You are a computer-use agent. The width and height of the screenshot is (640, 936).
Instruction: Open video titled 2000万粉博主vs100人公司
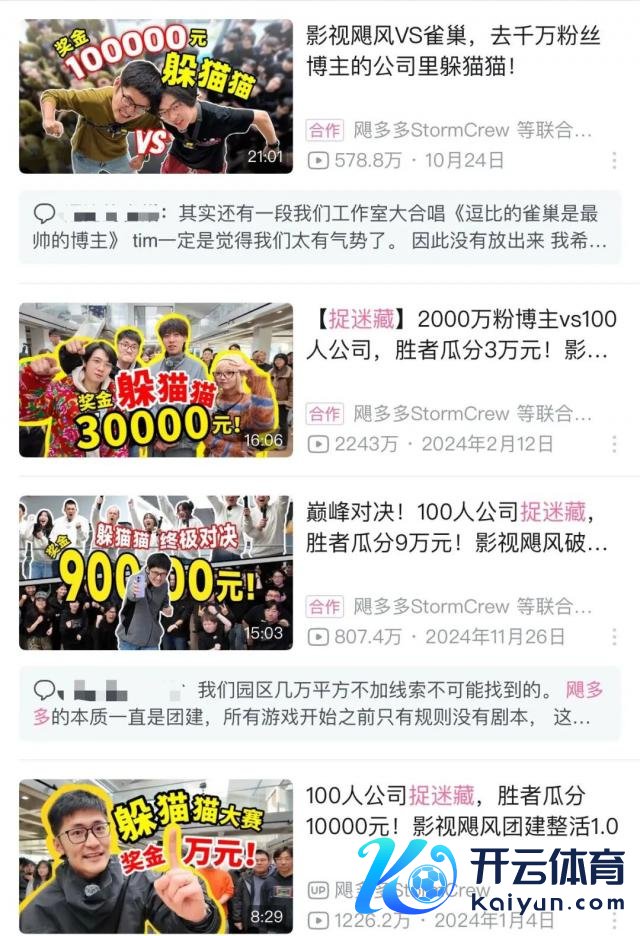[x=460, y=335]
